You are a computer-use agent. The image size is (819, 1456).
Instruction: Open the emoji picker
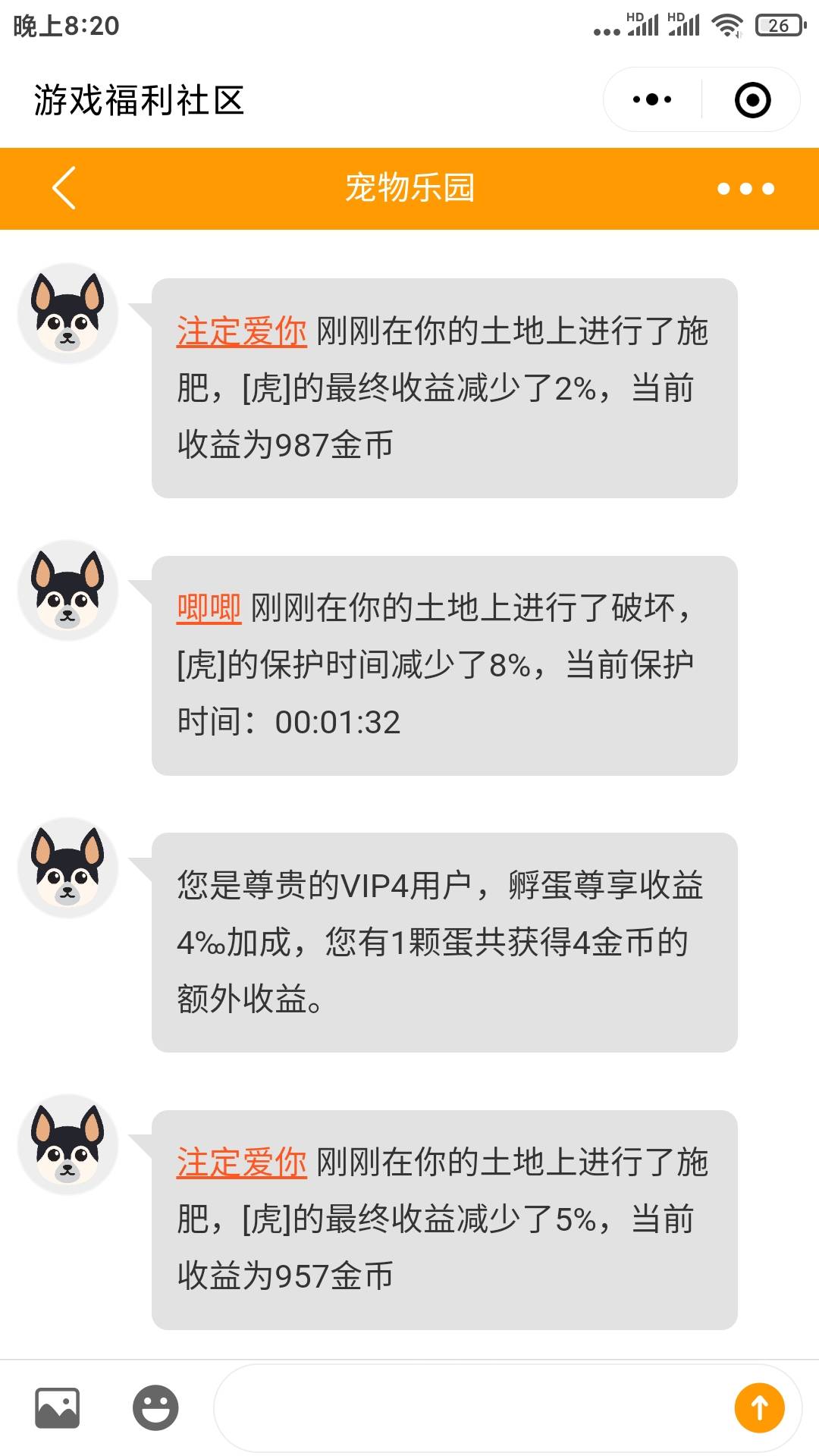click(x=155, y=1408)
